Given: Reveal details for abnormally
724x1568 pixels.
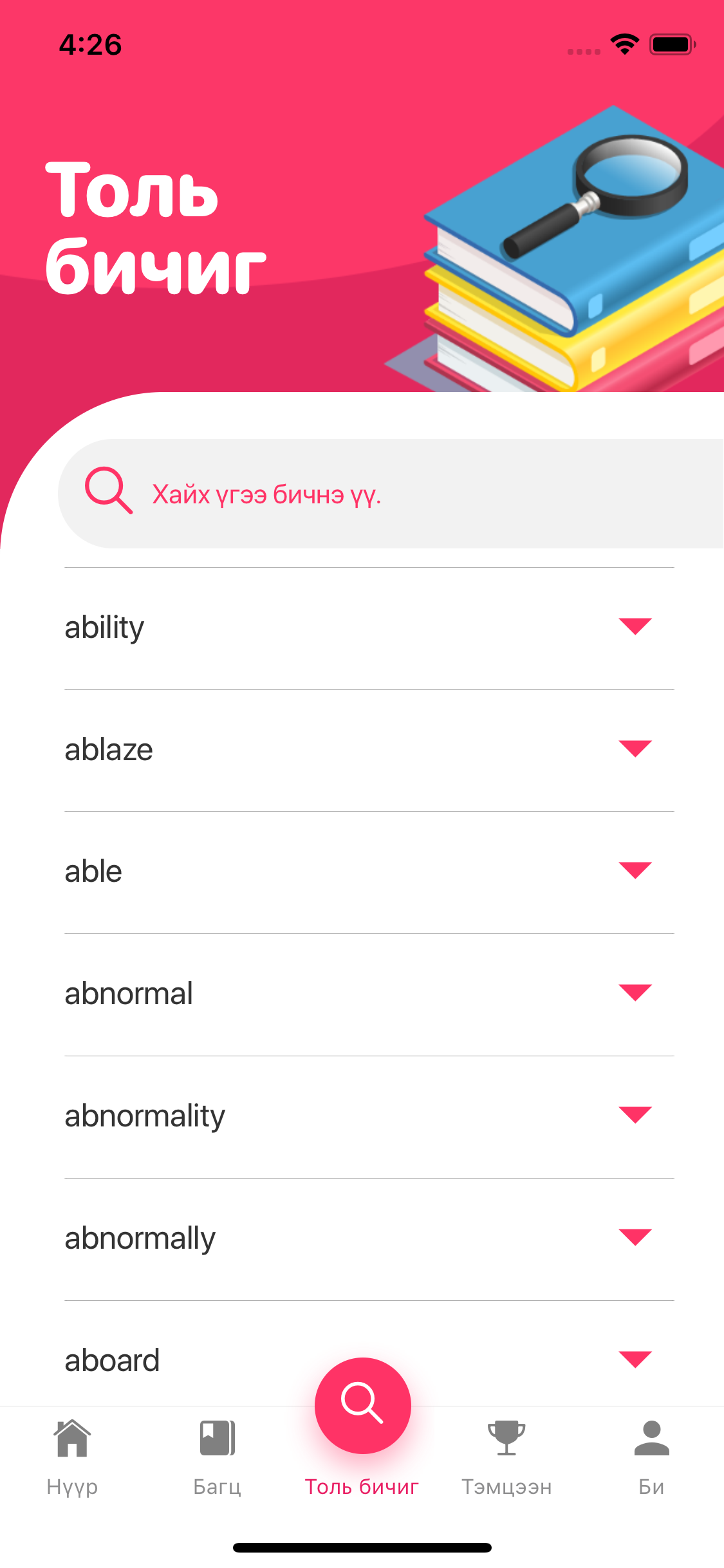Looking at the screenshot, I should point(636,1237).
